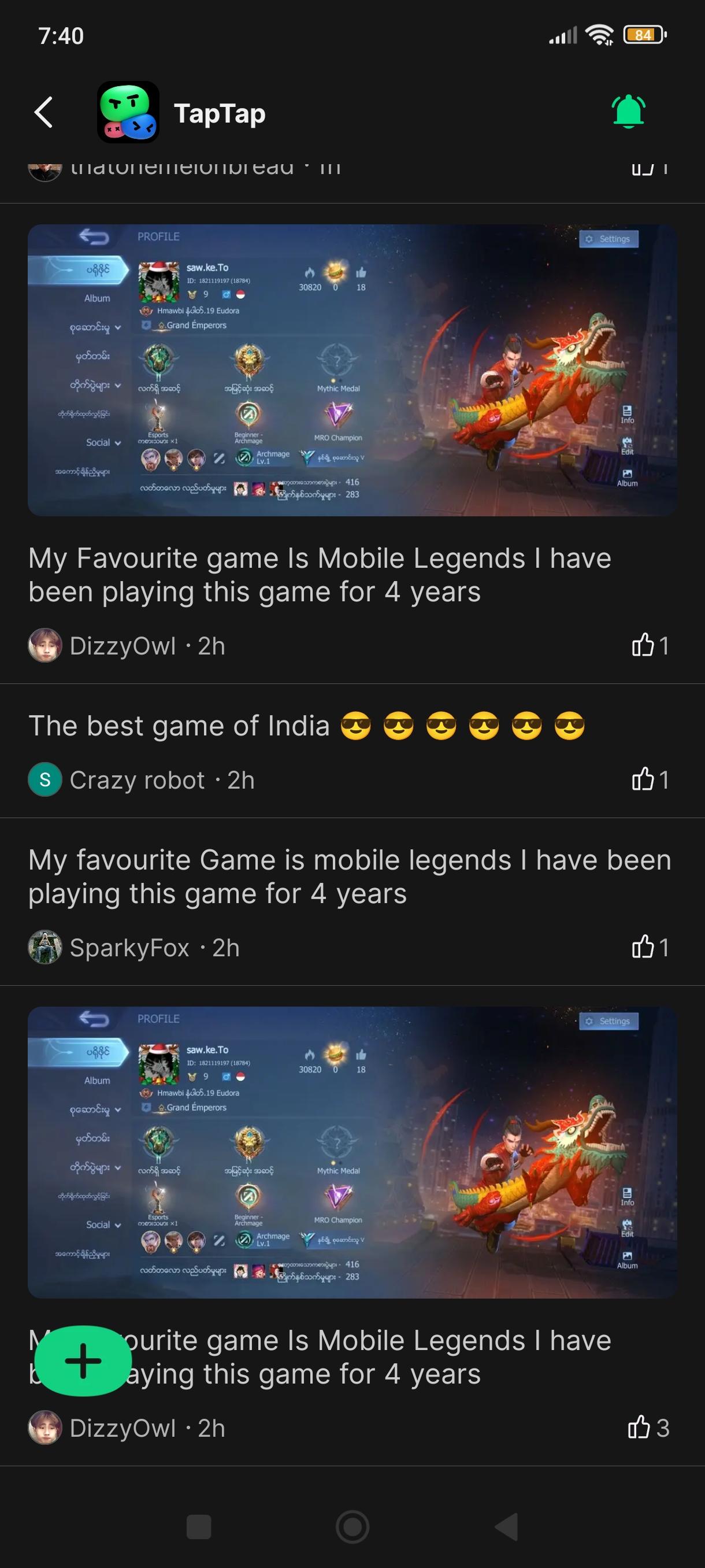Open the green notifications bell
The width and height of the screenshot is (705, 1568).
(628, 112)
